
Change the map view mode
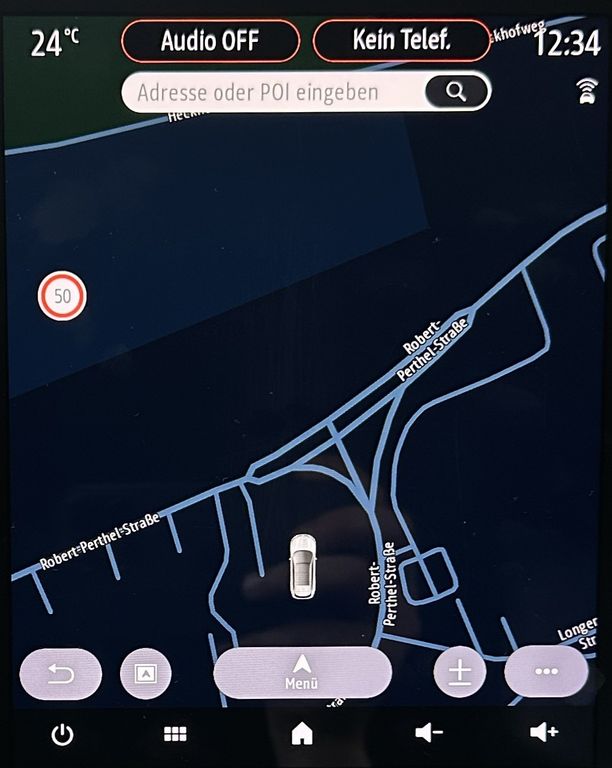[146, 673]
